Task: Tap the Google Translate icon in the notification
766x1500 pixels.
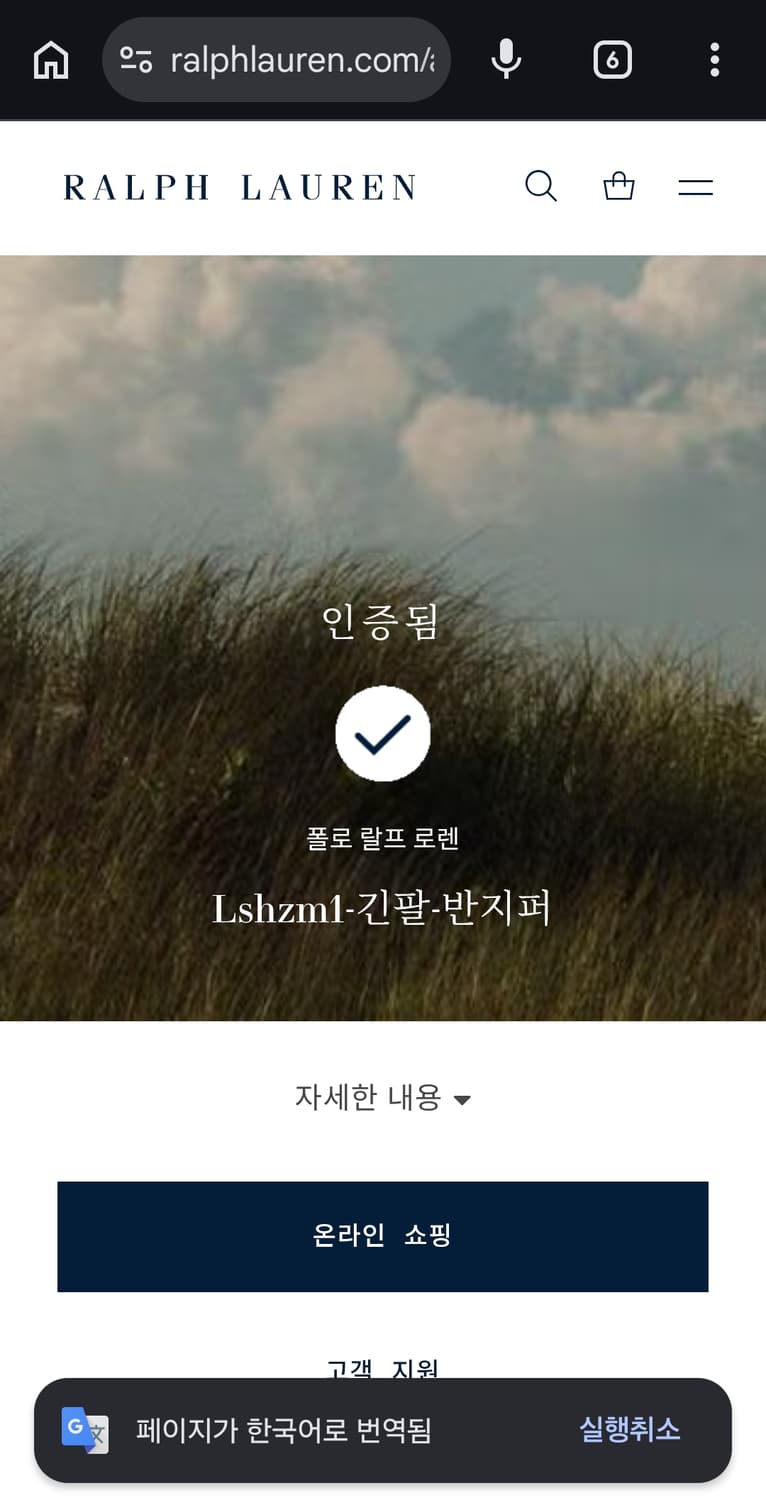Action: 85,1431
